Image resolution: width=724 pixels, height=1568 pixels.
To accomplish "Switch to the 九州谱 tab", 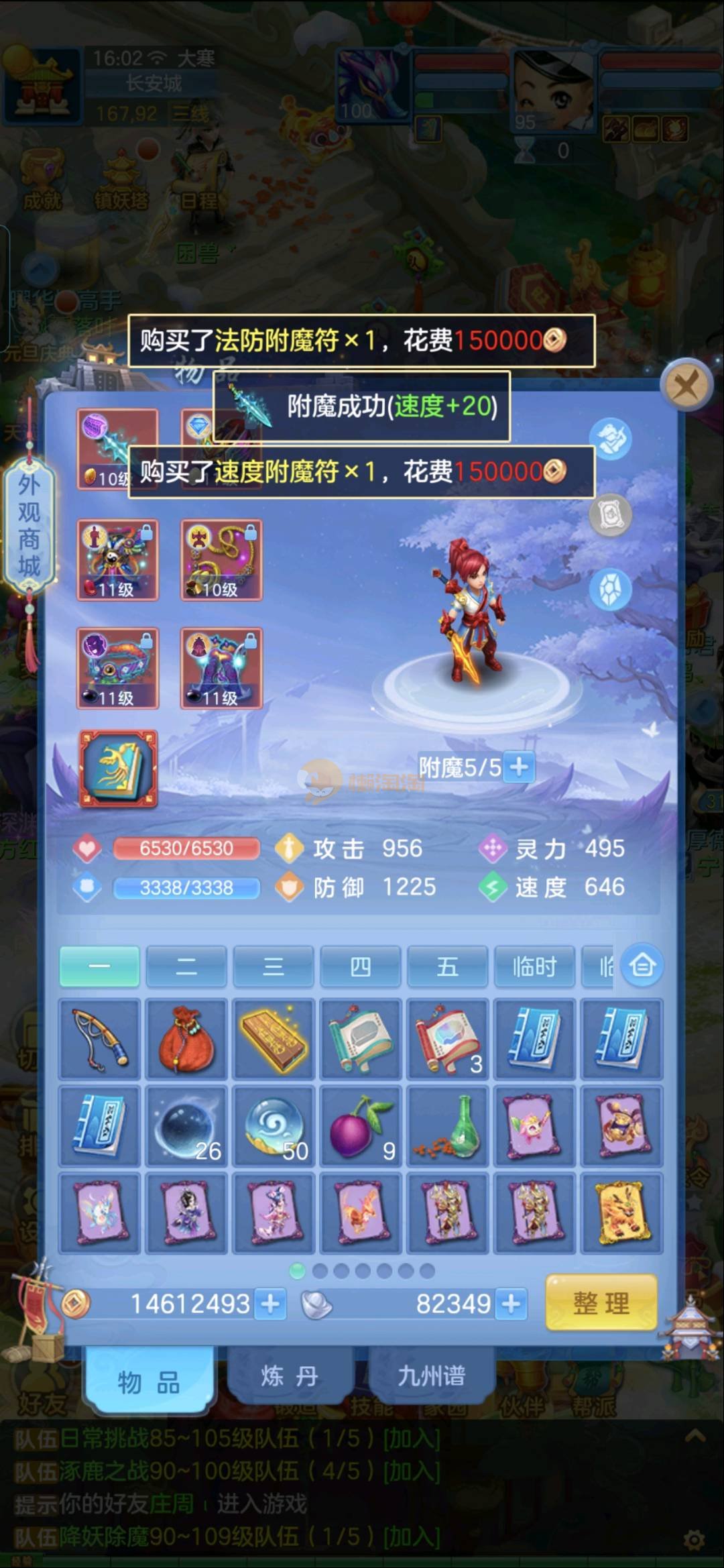I will (431, 1377).
